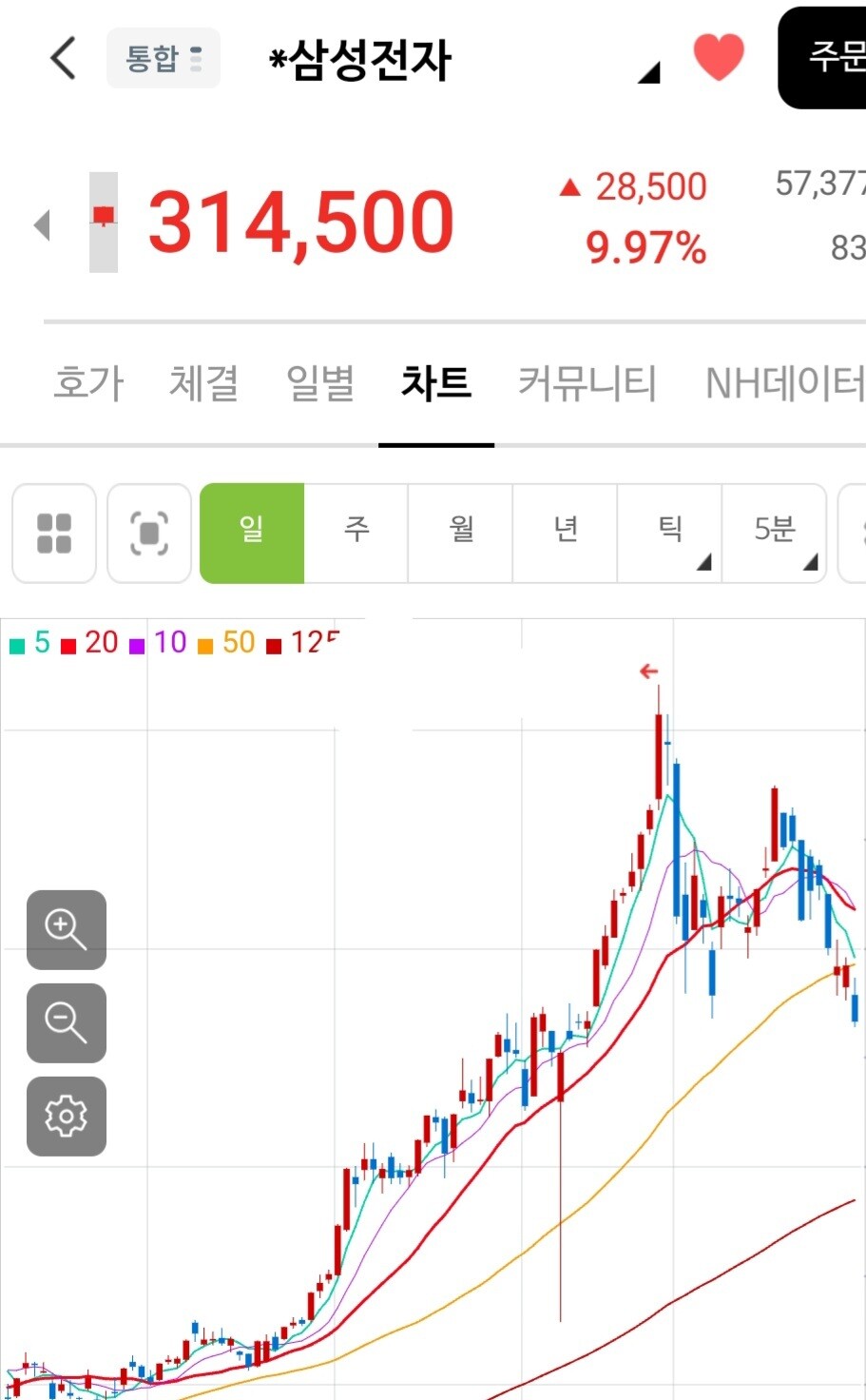Image resolution: width=866 pixels, height=1400 pixels.
Task: Open the 일별 tab
Action: (320, 382)
